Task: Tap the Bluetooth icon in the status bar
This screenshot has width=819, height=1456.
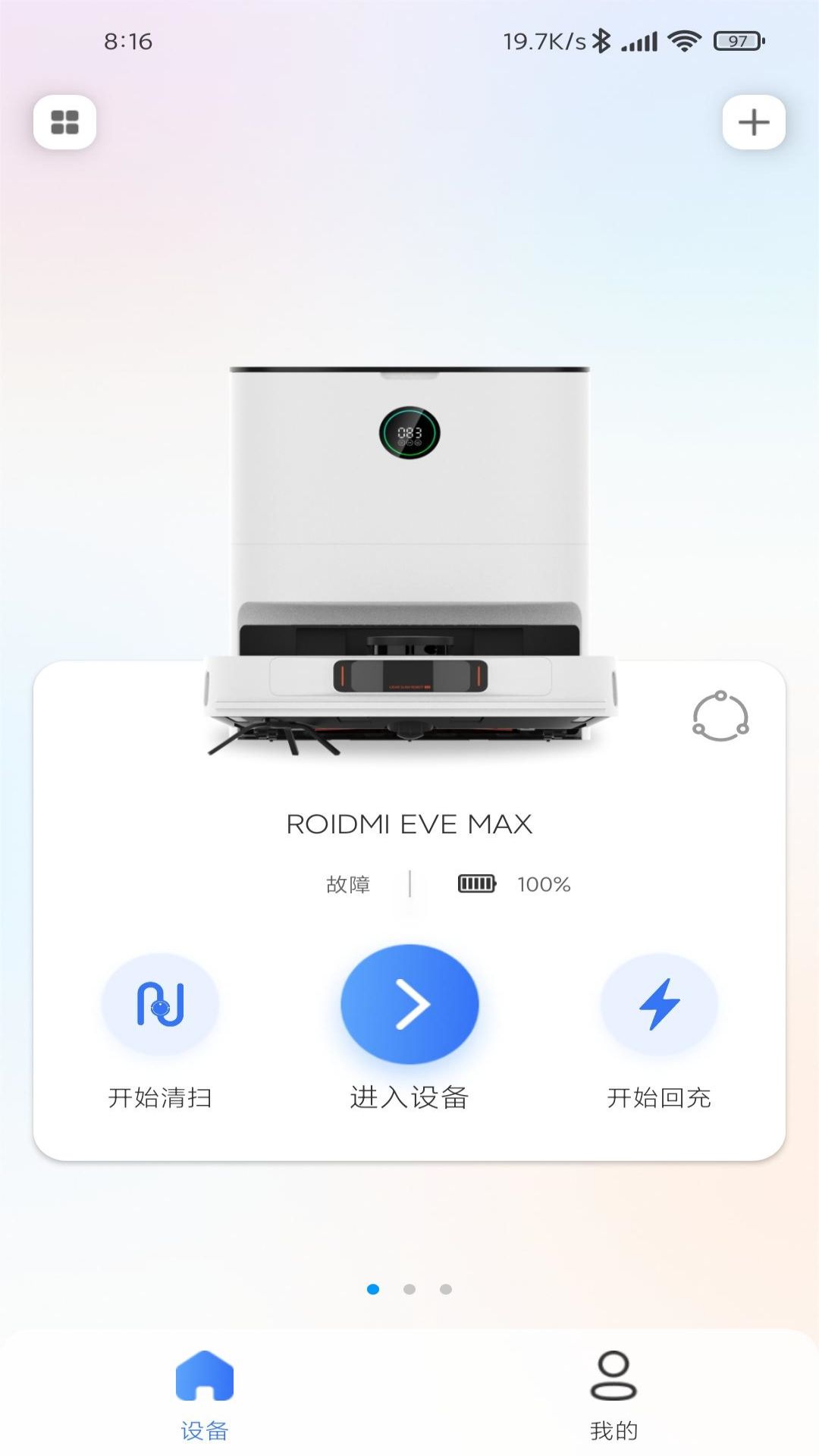Action: coord(603,42)
